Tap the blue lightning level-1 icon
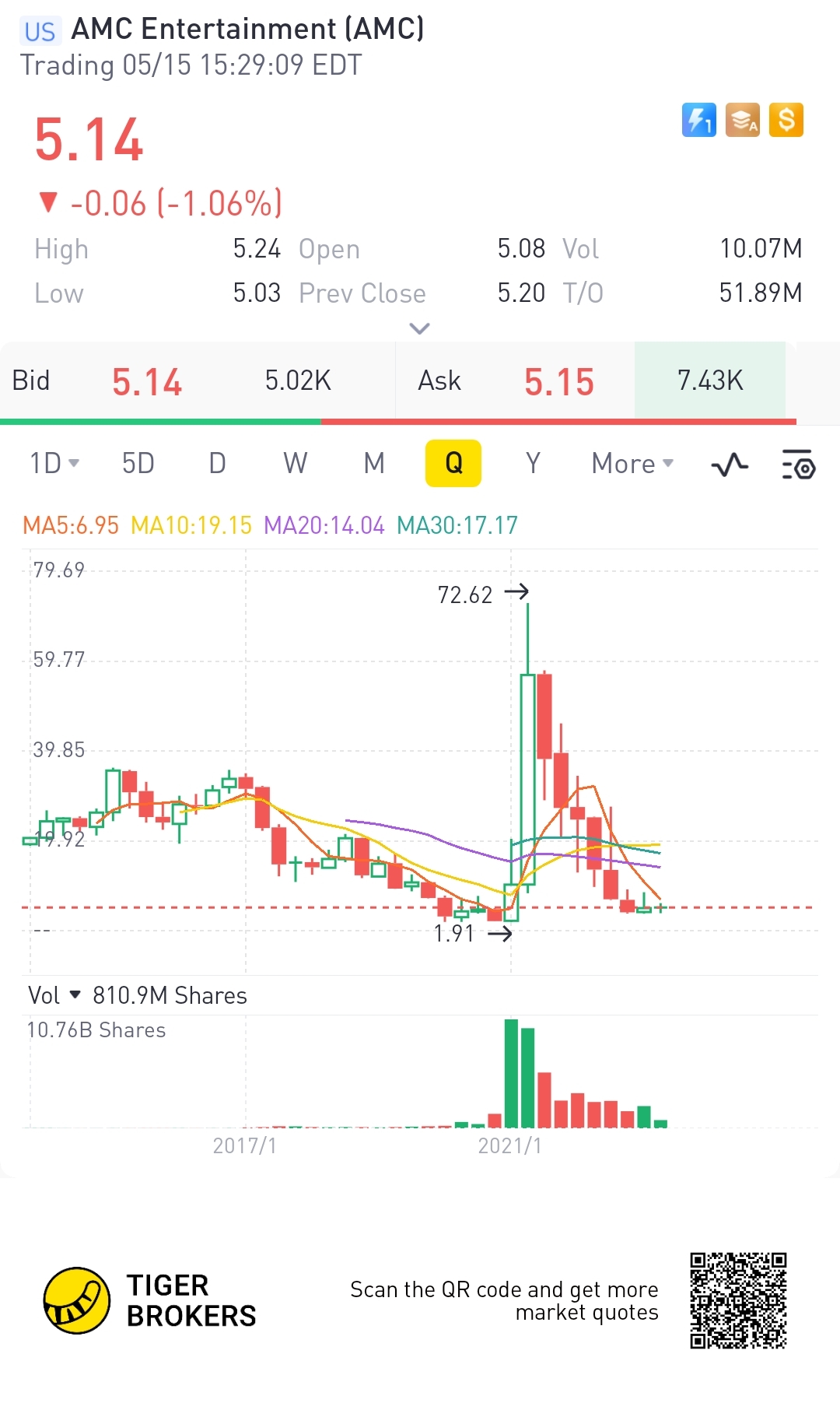Viewport: 840px width, 1424px height. (698, 121)
